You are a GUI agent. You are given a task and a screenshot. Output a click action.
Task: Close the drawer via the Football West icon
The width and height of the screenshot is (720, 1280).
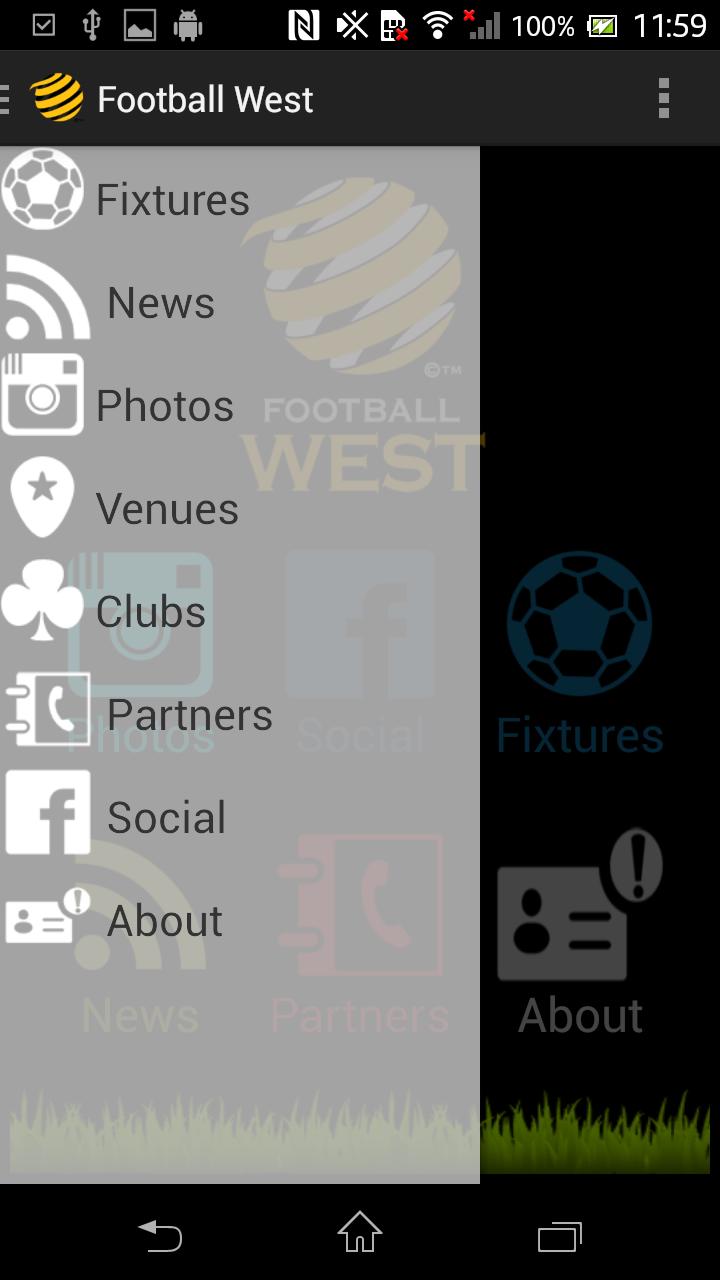(x=56, y=99)
